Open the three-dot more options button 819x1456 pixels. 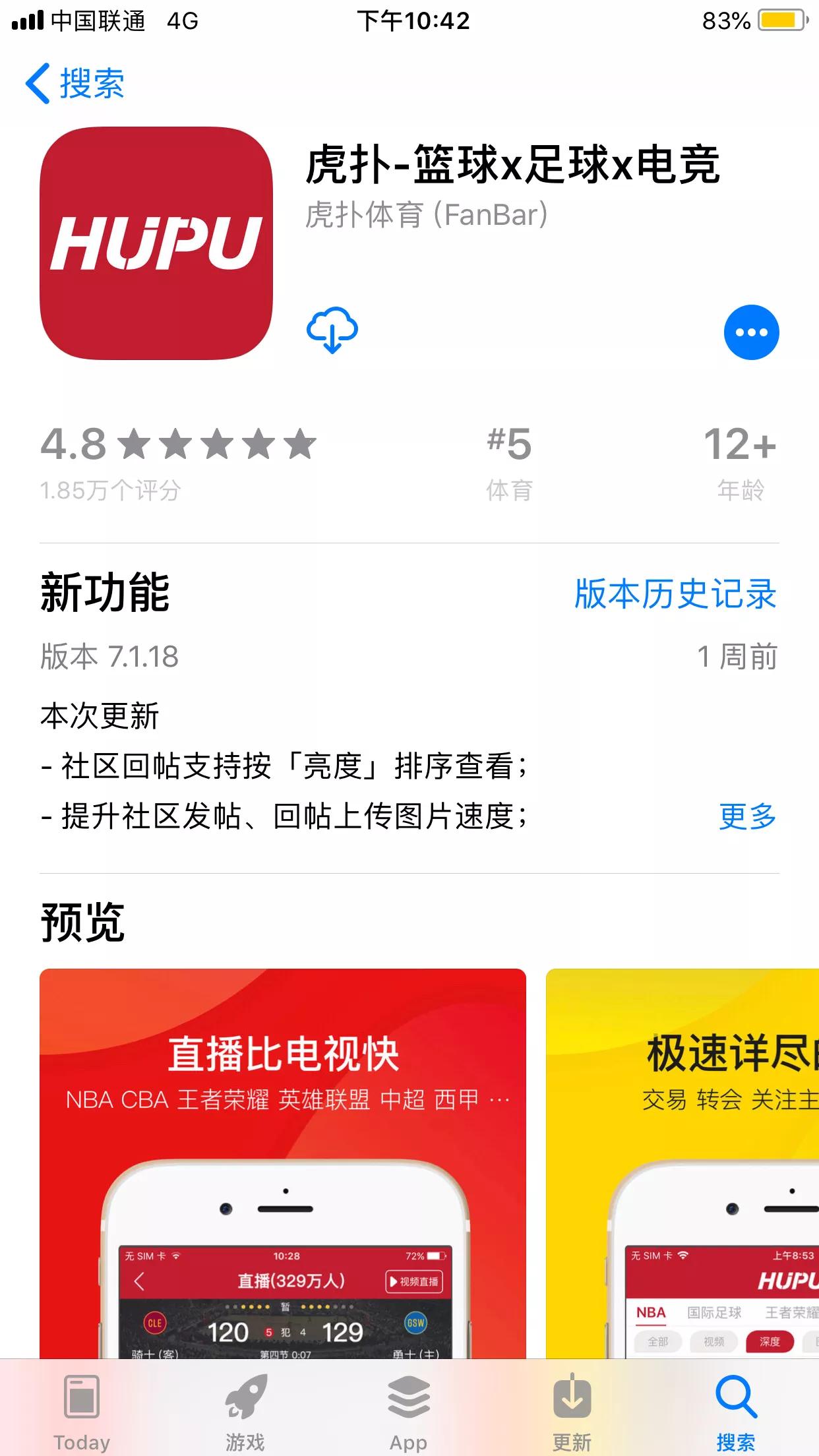751,332
